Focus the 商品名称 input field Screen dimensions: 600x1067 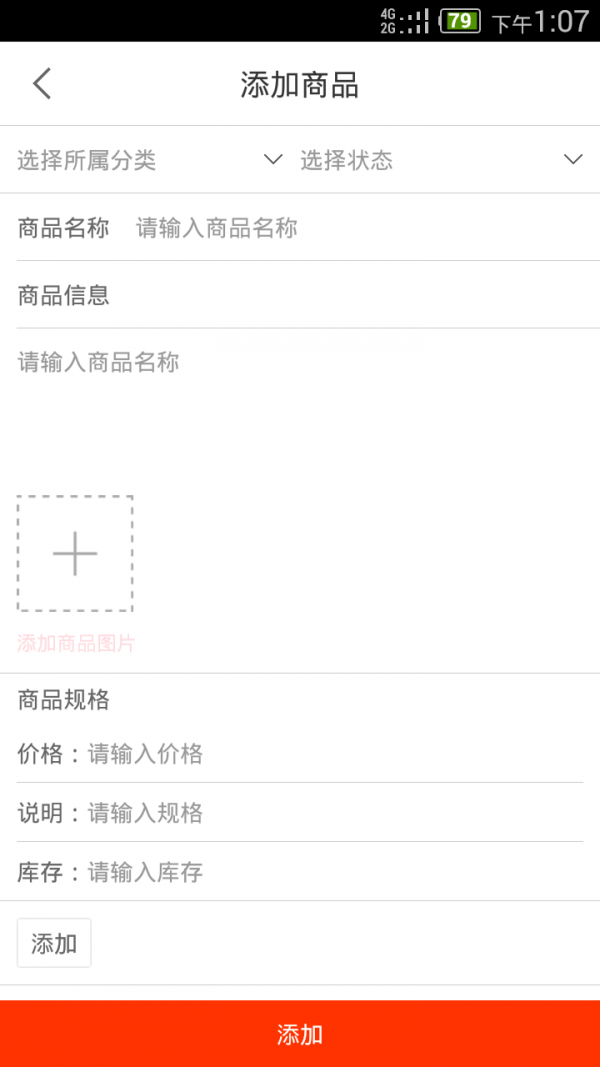(360, 228)
